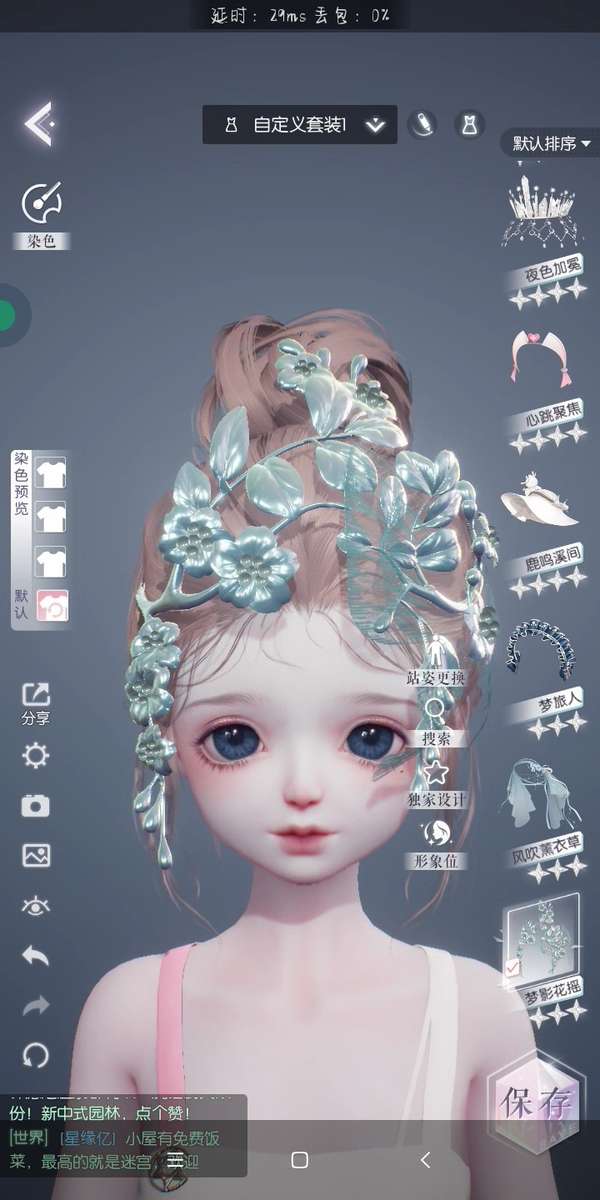The height and width of the screenshot is (1200, 600).
Task: Reset with the circular arrow icon
Action: (36, 1054)
